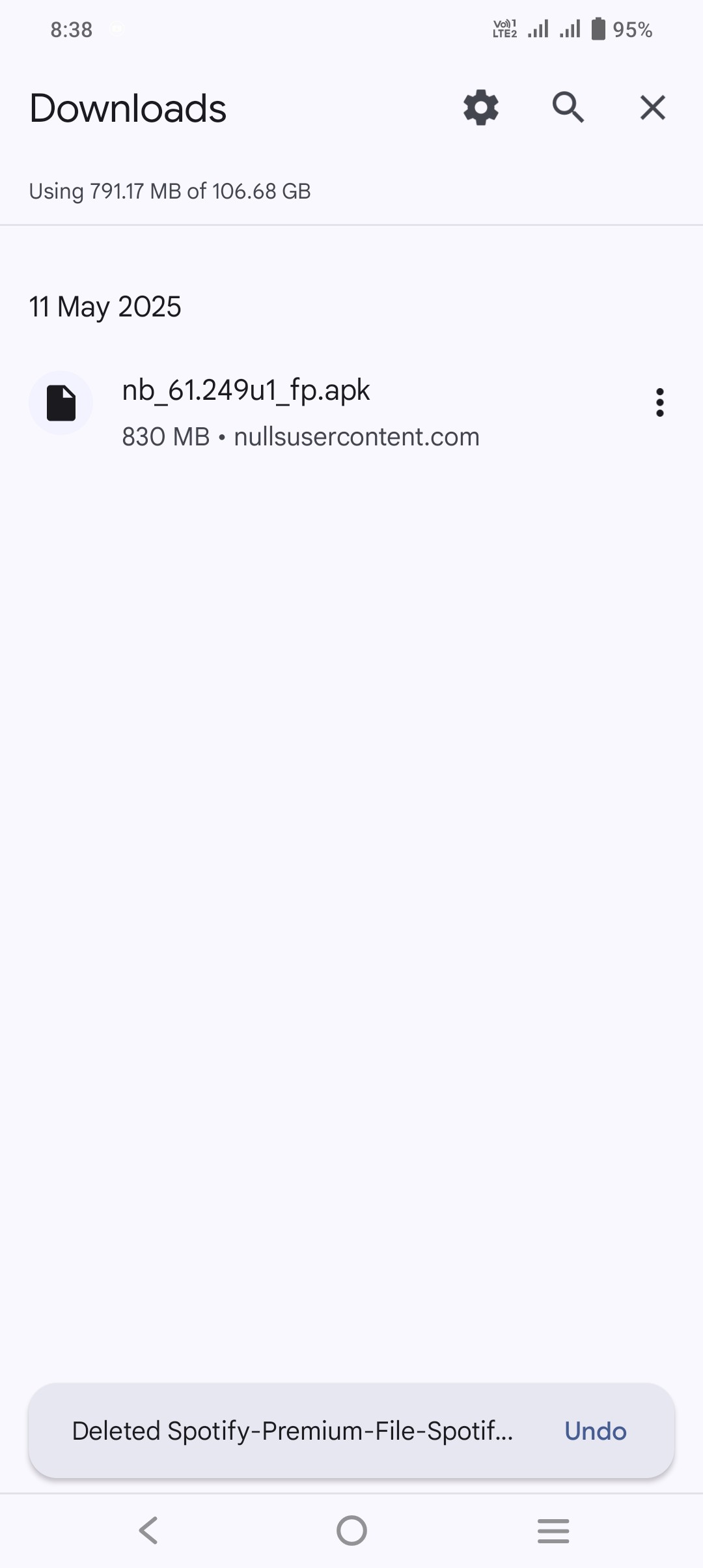
Task: Open more options for nb_61.249u1_fp.apk
Action: (x=660, y=402)
